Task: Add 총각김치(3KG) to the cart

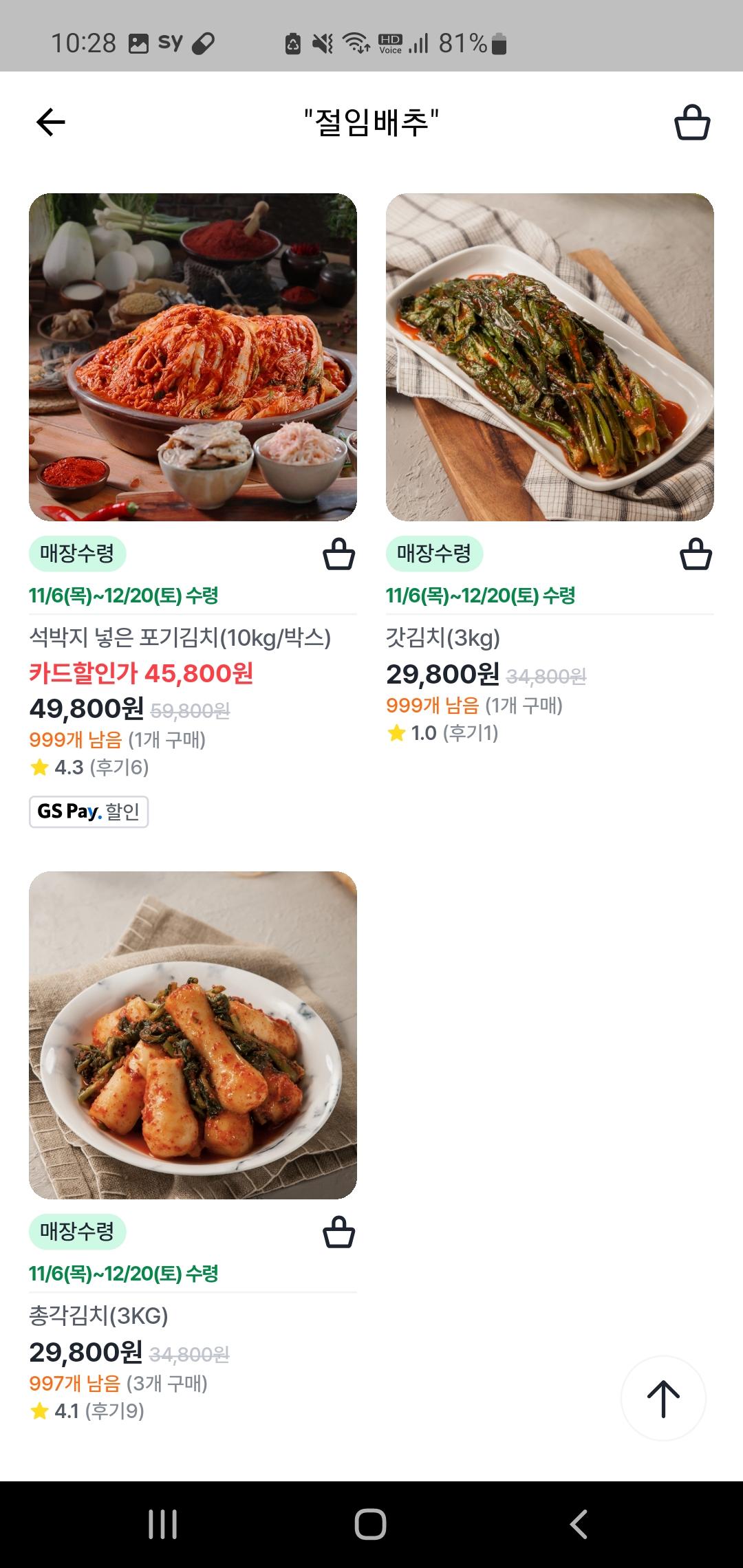Action: (338, 1232)
